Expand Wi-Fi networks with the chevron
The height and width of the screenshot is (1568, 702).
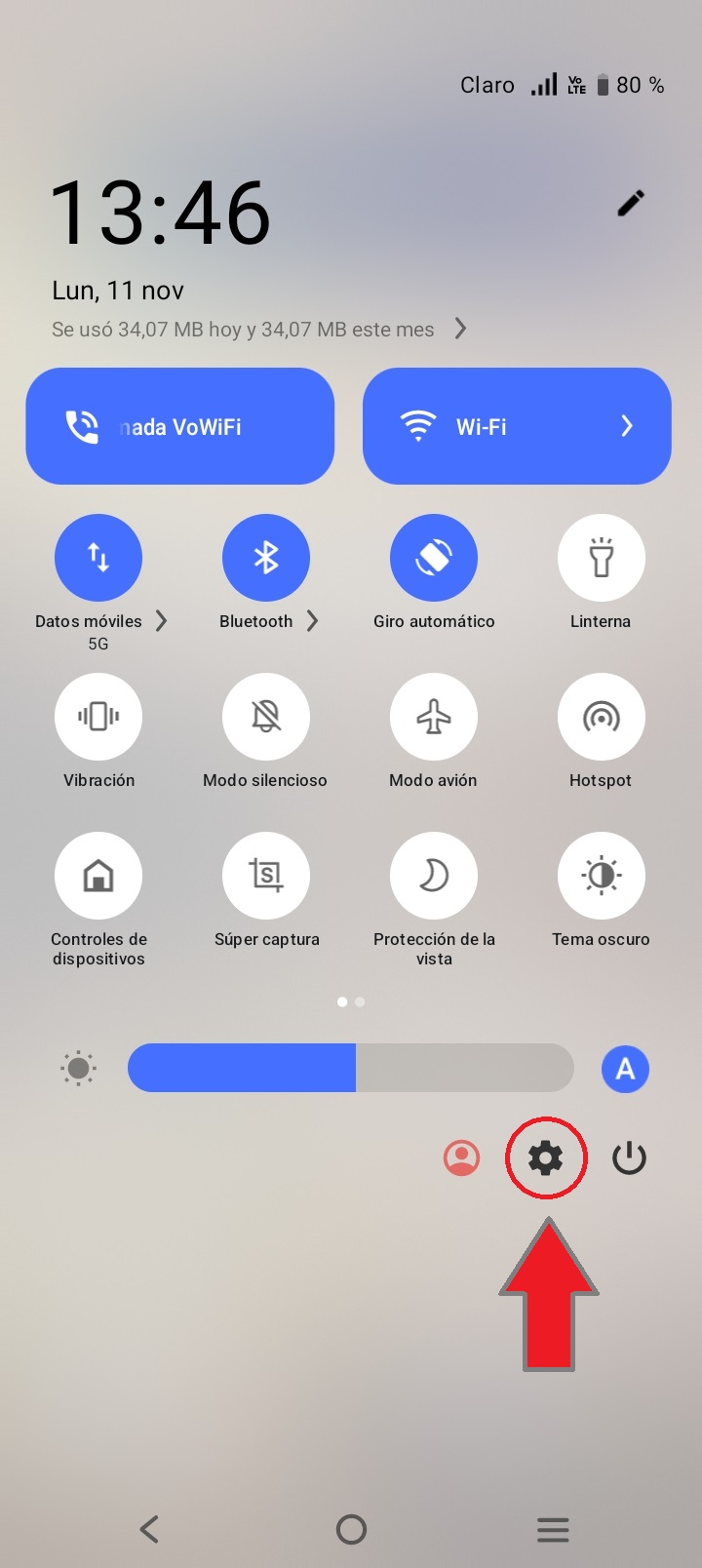tap(627, 426)
